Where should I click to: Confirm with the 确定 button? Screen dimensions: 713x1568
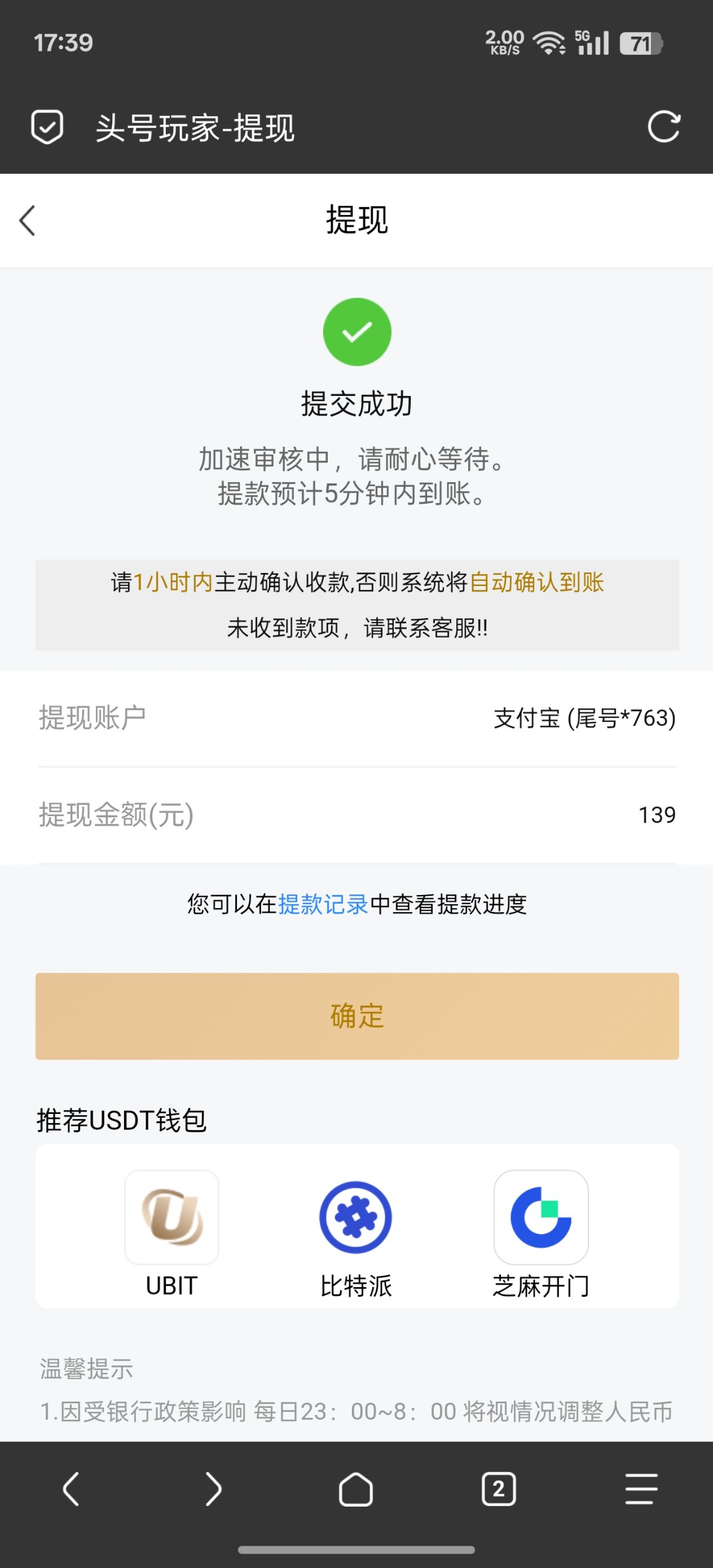(x=356, y=1016)
